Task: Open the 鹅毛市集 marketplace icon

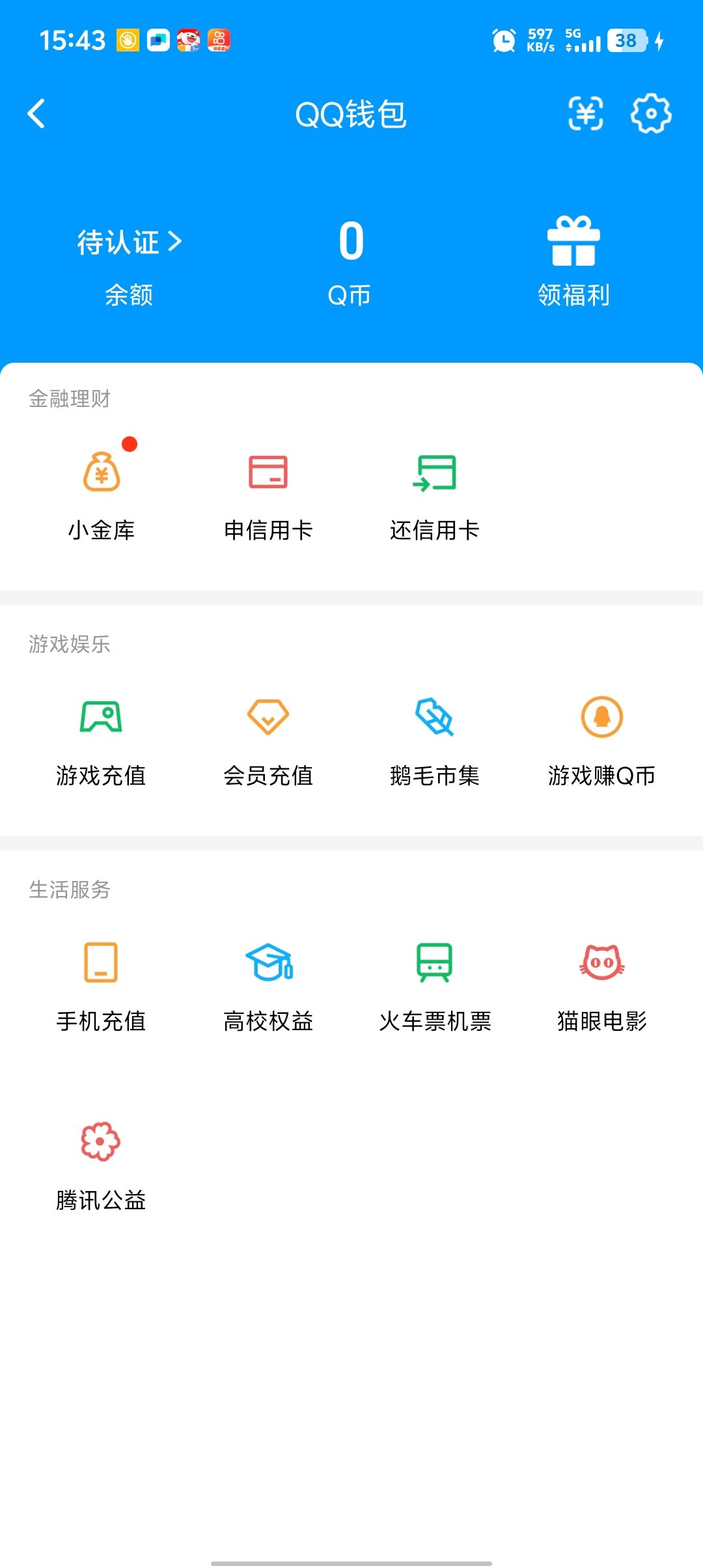Action: (435, 720)
